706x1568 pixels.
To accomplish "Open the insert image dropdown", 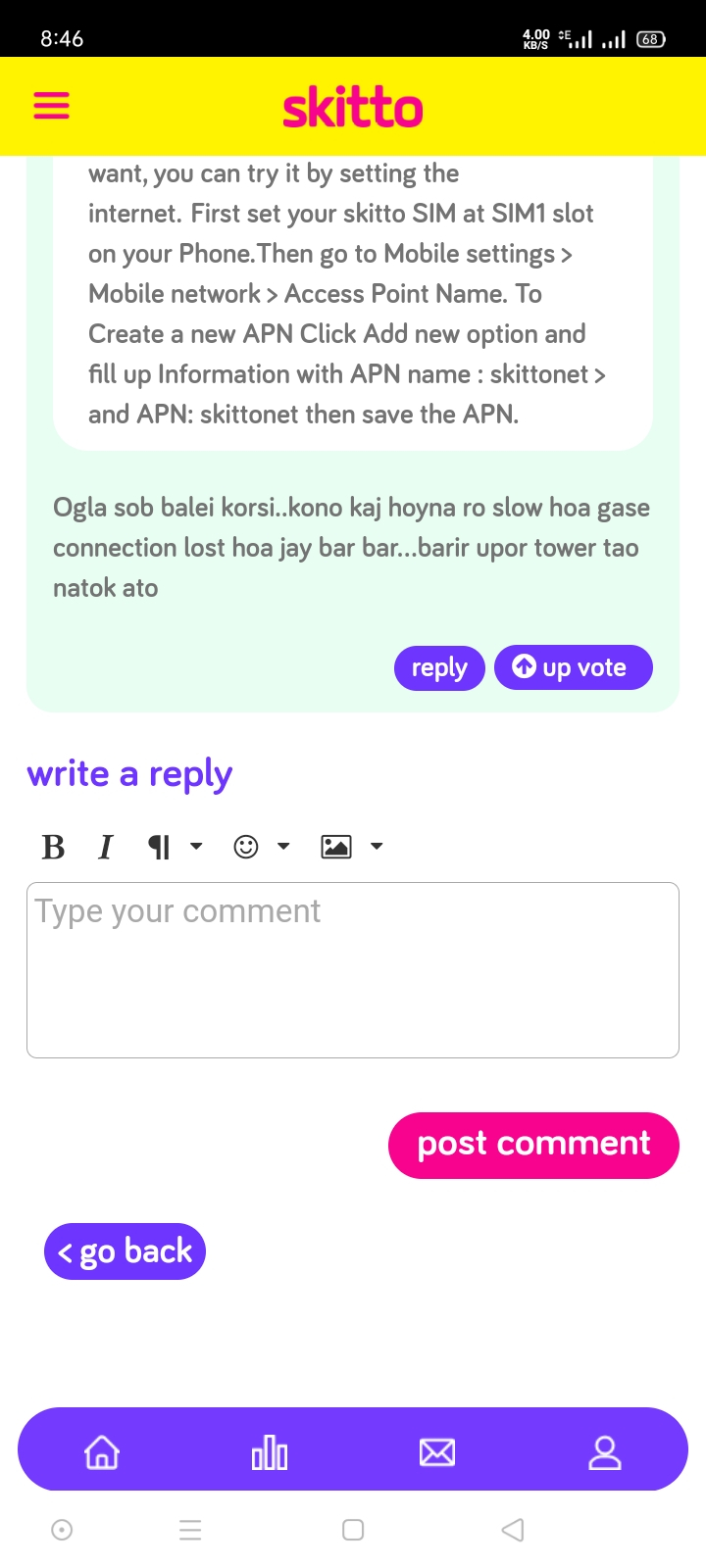I will (352, 847).
